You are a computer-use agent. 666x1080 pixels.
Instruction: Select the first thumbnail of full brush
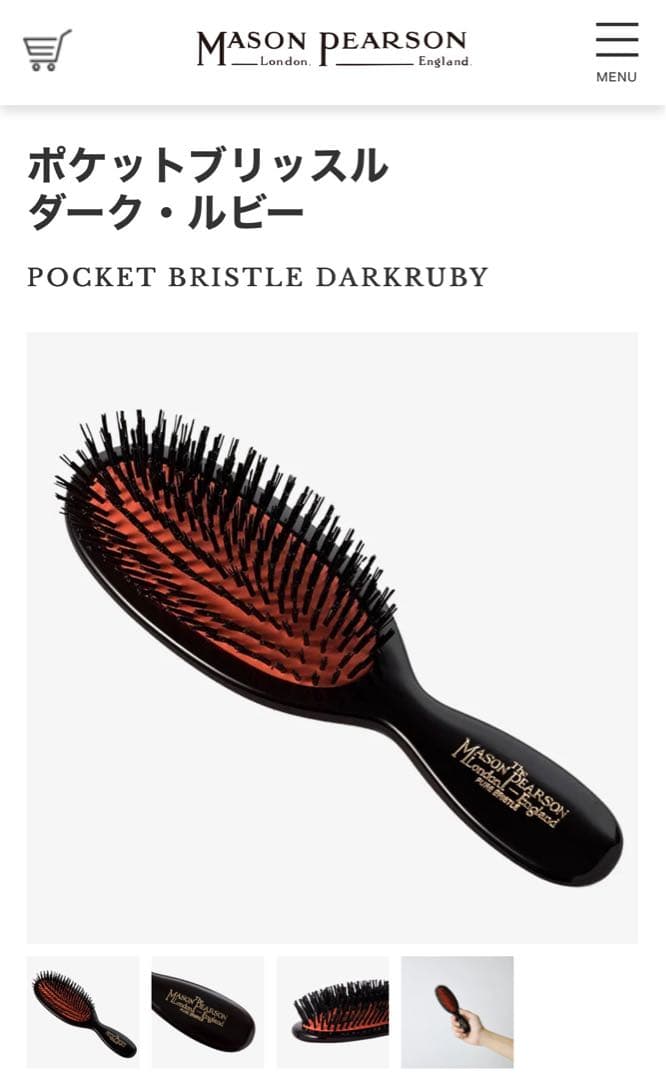click(83, 1012)
